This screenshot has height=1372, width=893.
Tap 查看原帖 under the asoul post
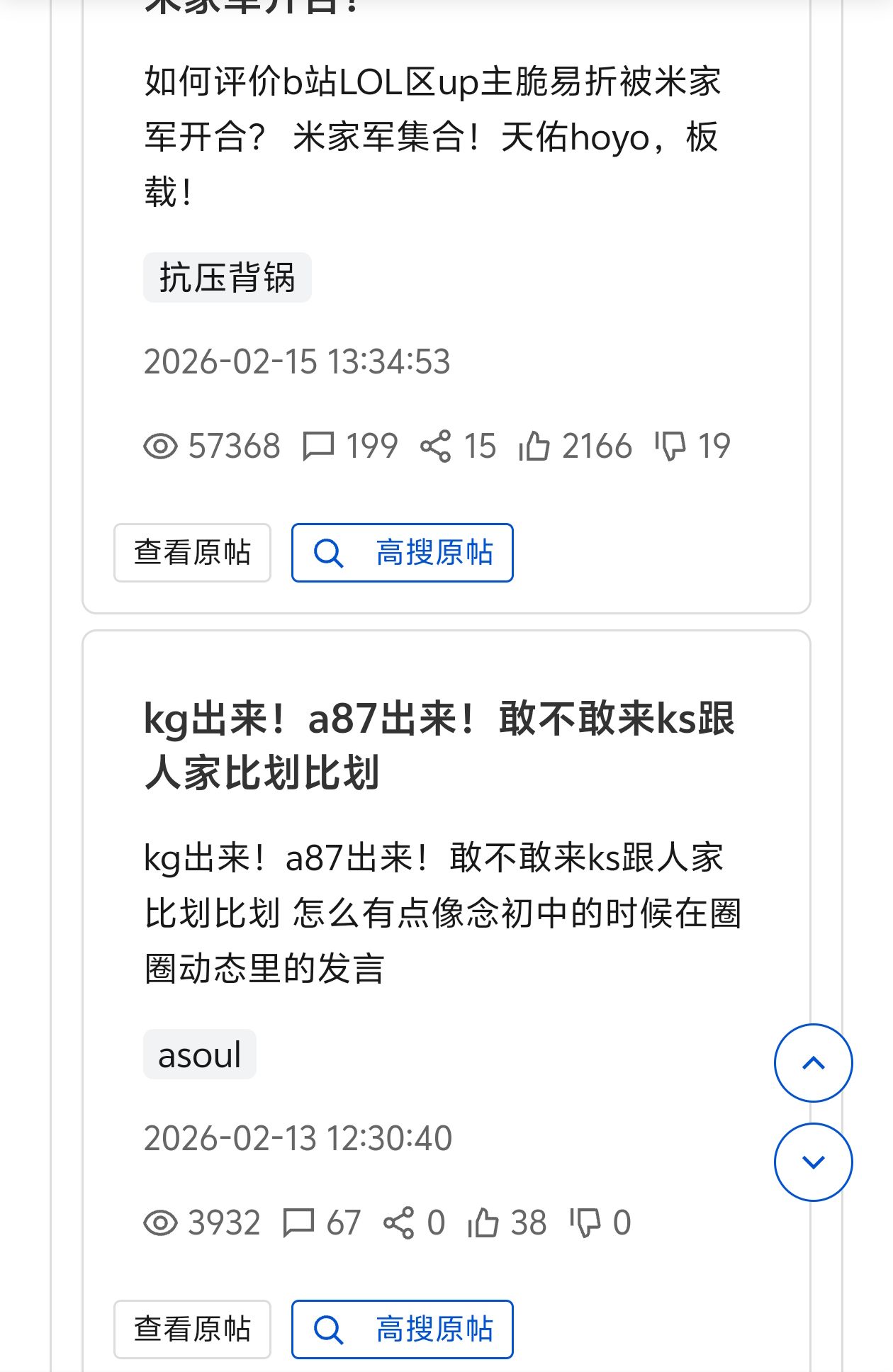click(192, 1329)
